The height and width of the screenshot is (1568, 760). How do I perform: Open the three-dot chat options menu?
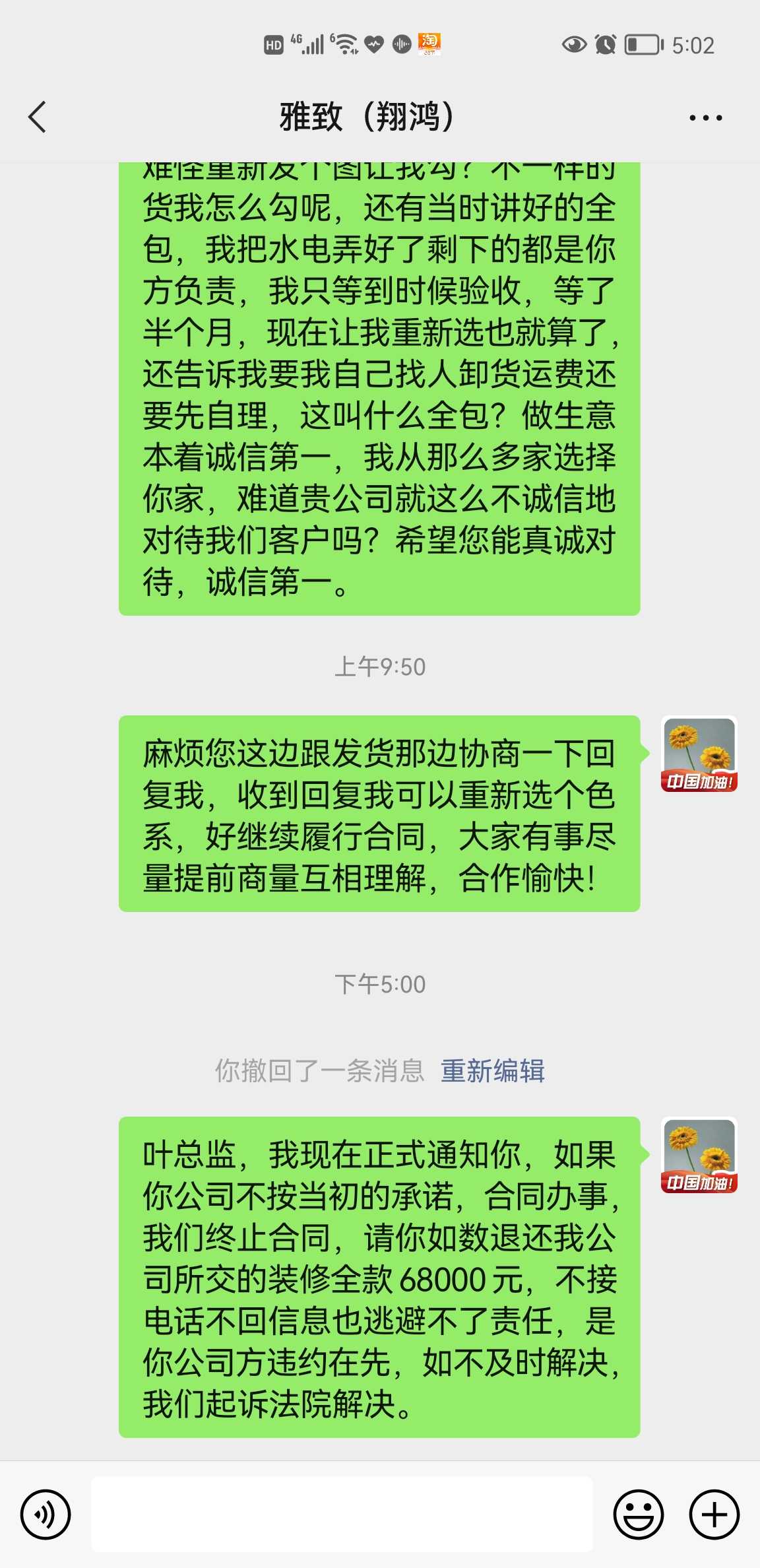coord(705,118)
